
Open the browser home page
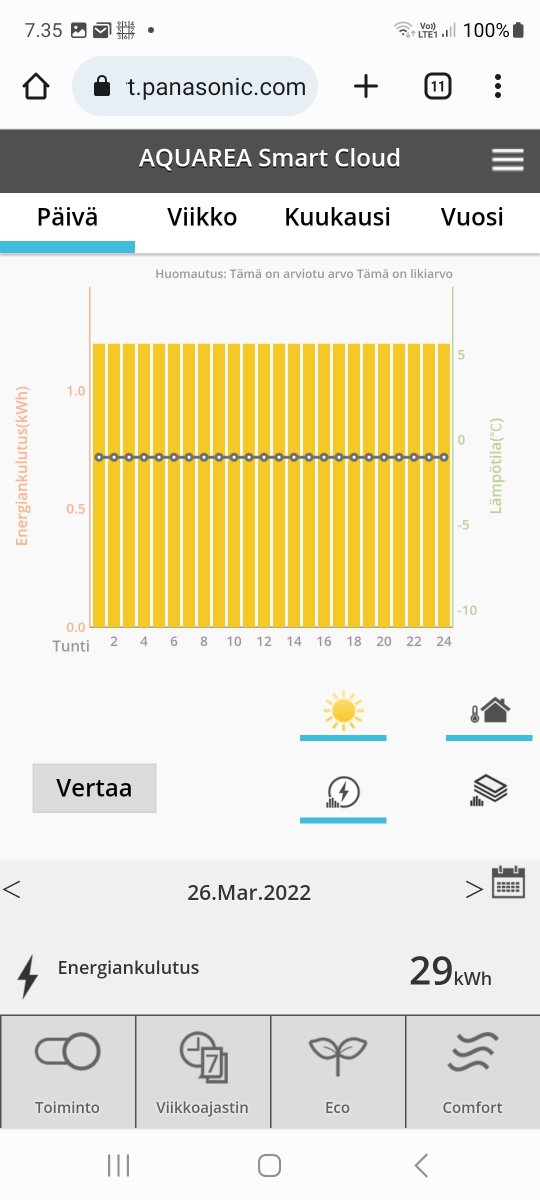(35, 87)
